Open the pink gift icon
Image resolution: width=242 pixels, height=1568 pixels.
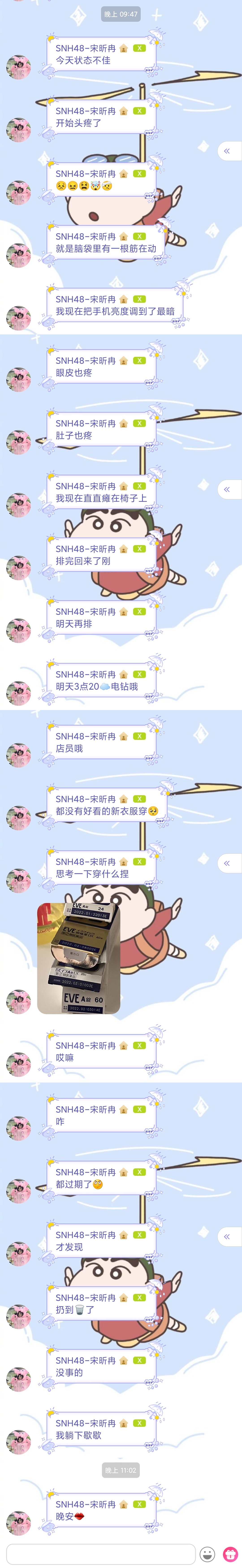click(230, 1553)
